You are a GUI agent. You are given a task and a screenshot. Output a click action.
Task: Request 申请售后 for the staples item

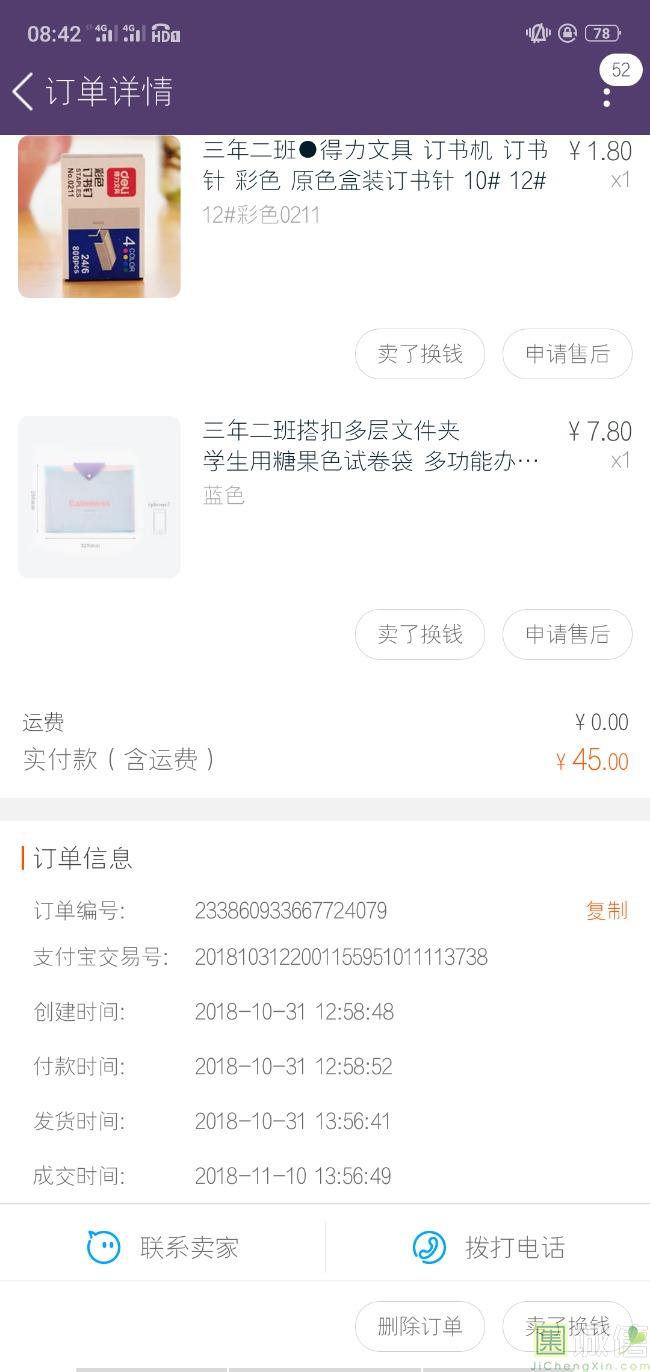[567, 354]
